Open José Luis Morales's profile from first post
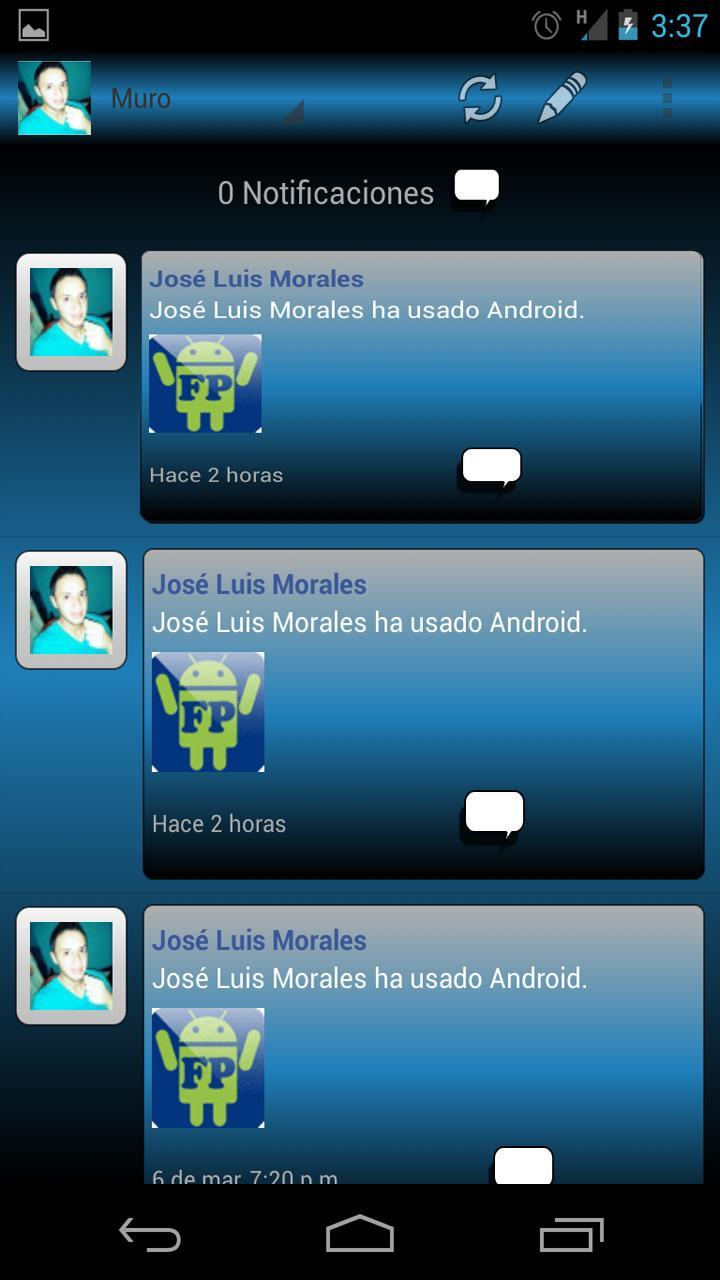Image resolution: width=720 pixels, height=1280 pixels. click(x=255, y=278)
